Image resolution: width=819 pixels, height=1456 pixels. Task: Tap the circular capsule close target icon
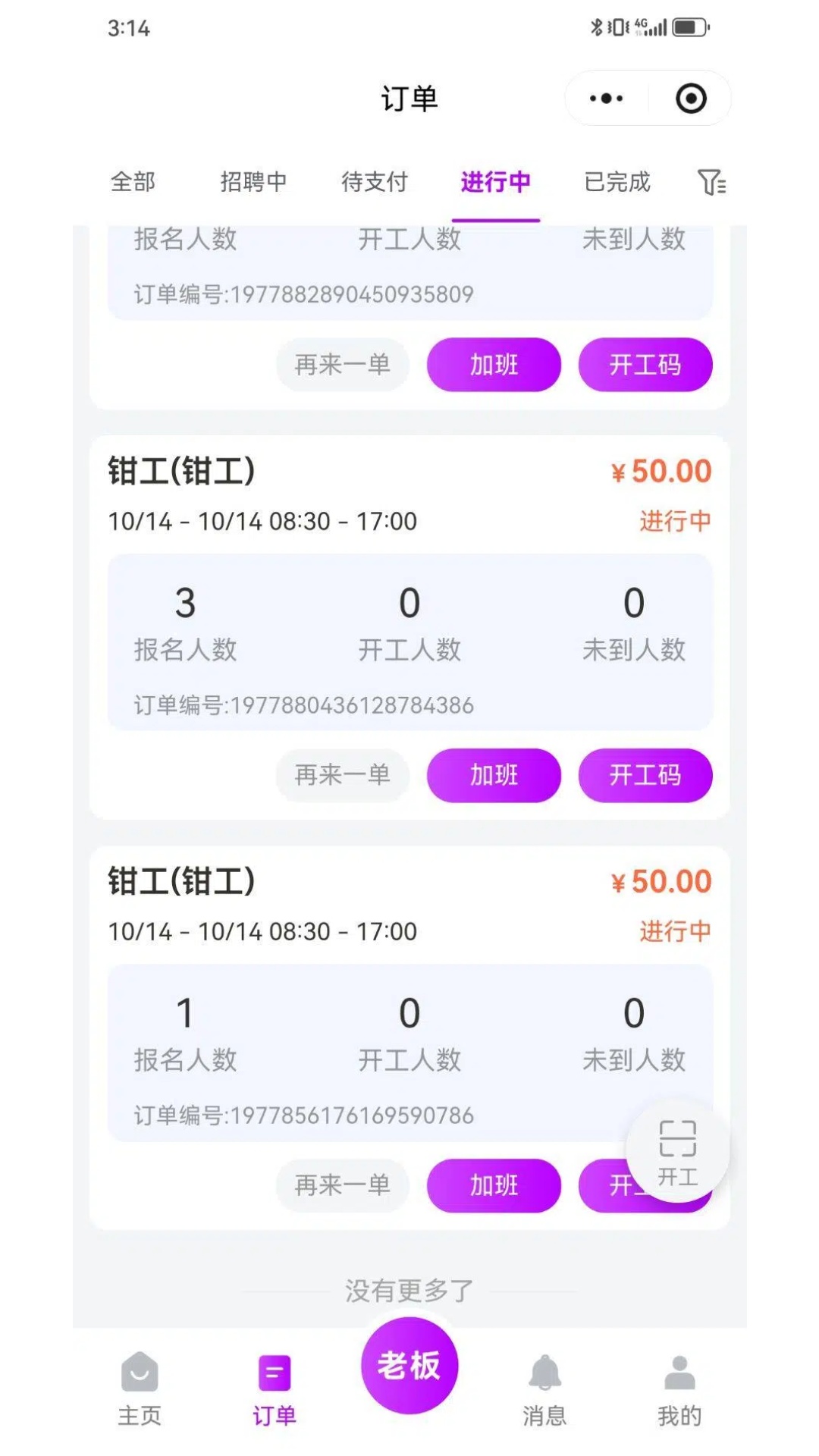click(x=691, y=98)
